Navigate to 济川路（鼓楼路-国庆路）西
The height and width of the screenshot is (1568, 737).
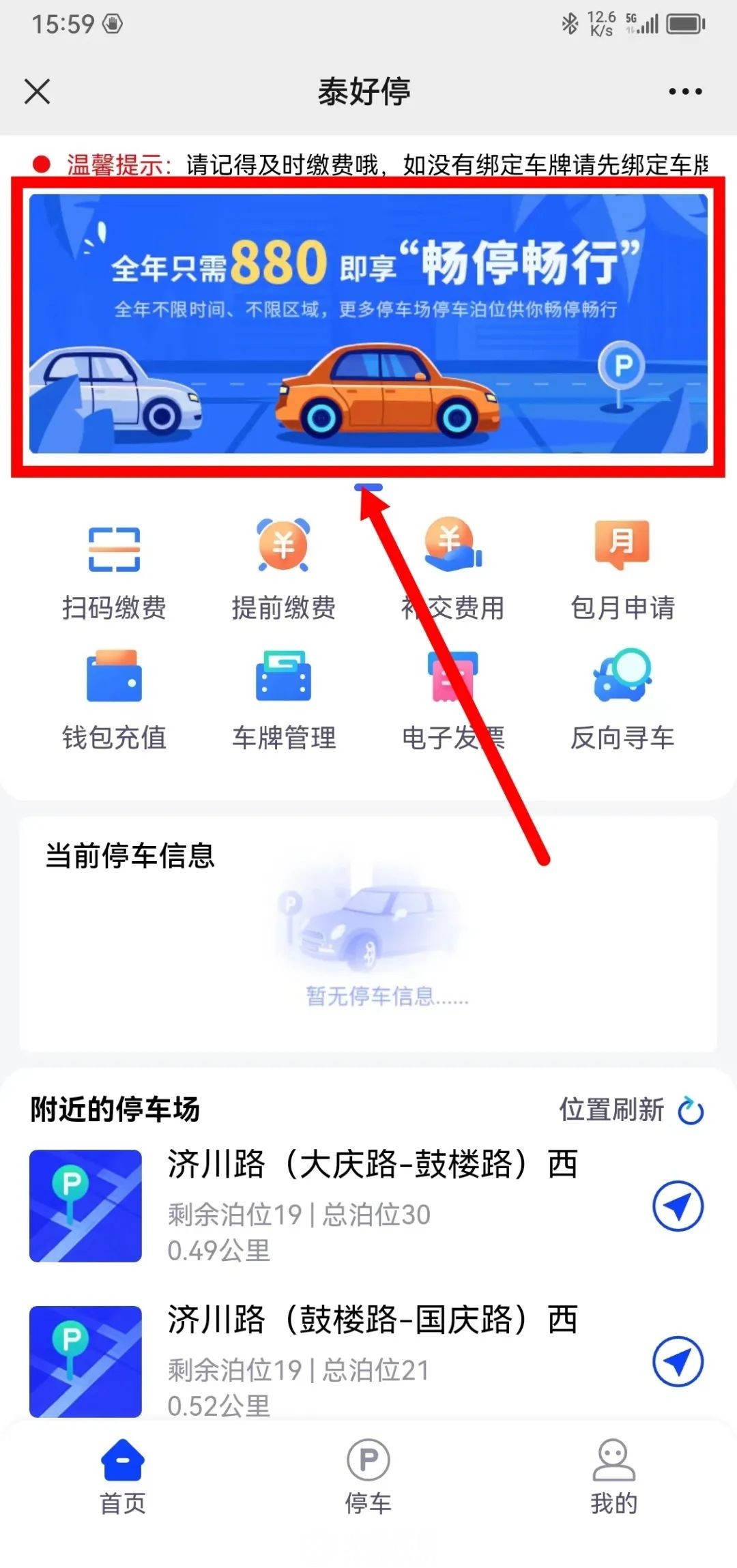[678, 1362]
